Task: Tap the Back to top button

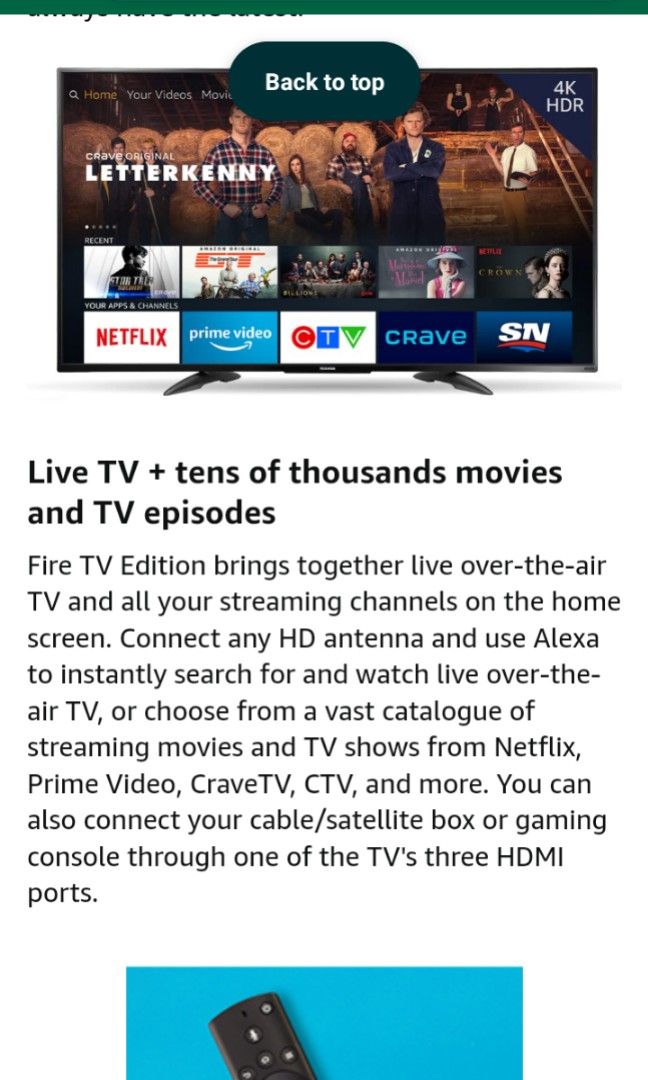Action: (x=324, y=83)
